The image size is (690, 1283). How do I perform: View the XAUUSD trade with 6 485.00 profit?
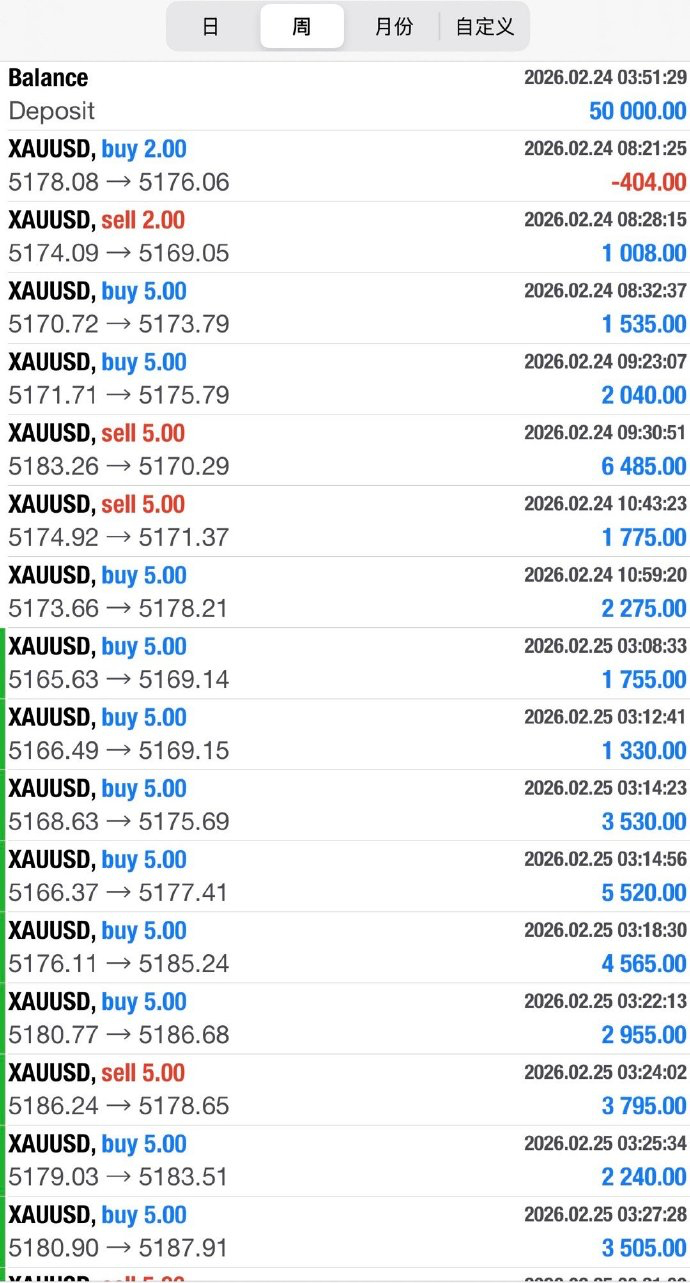pyautogui.click(x=345, y=450)
